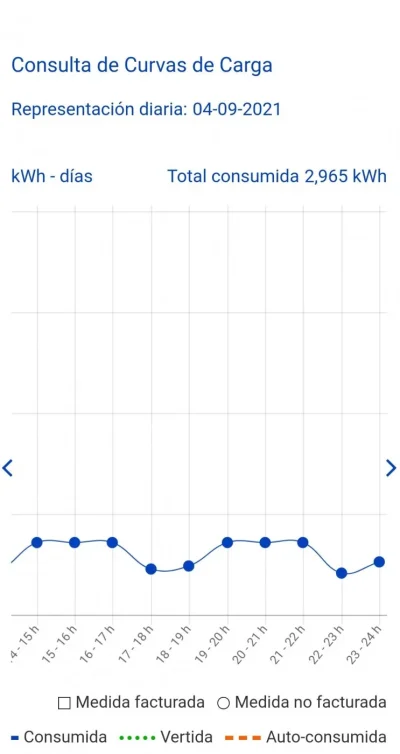Select the 22 - 23 h data point
The image size is (400, 754).
[341, 573]
